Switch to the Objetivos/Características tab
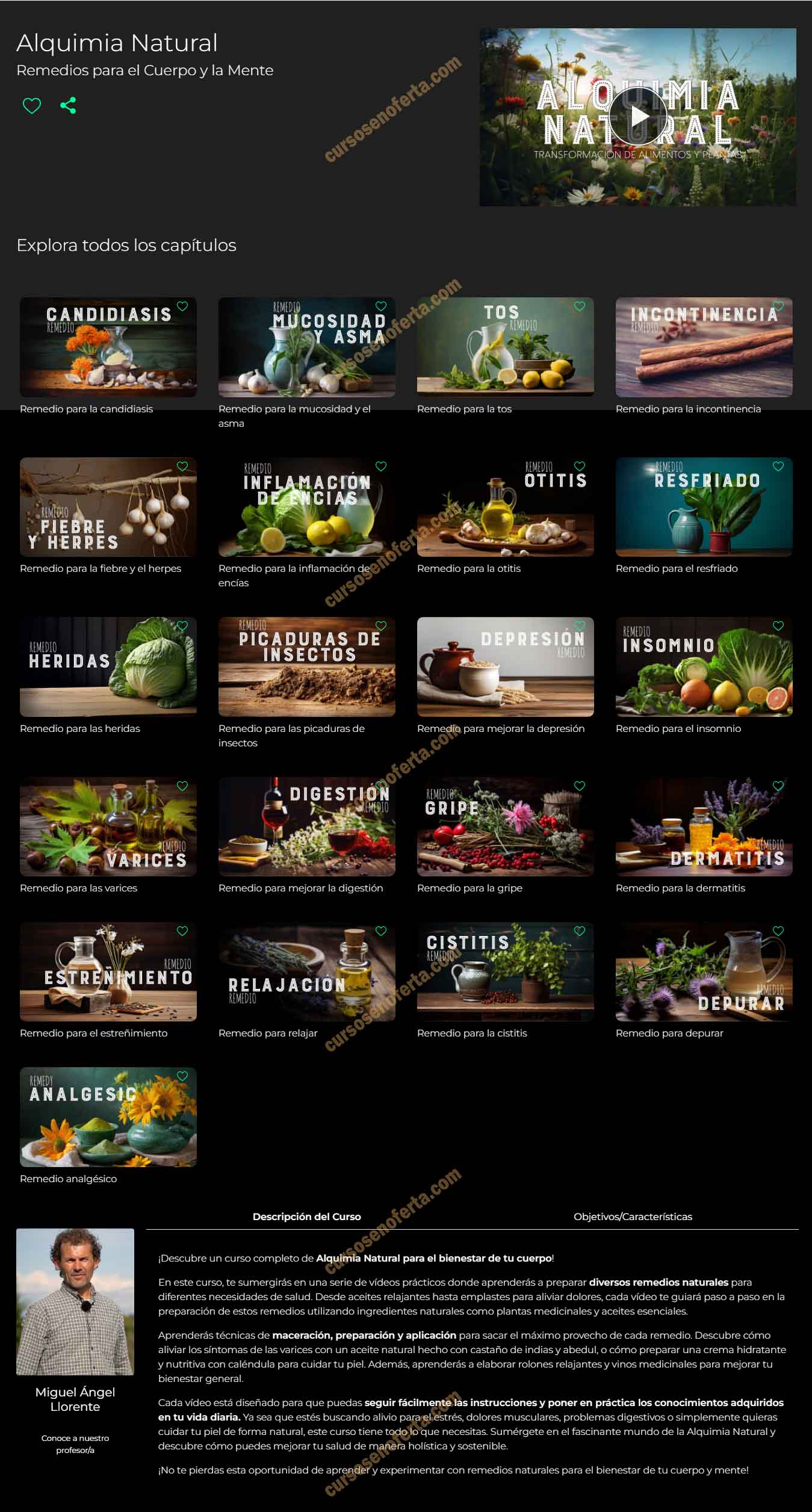The width and height of the screenshot is (812, 1512). tap(633, 1216)
